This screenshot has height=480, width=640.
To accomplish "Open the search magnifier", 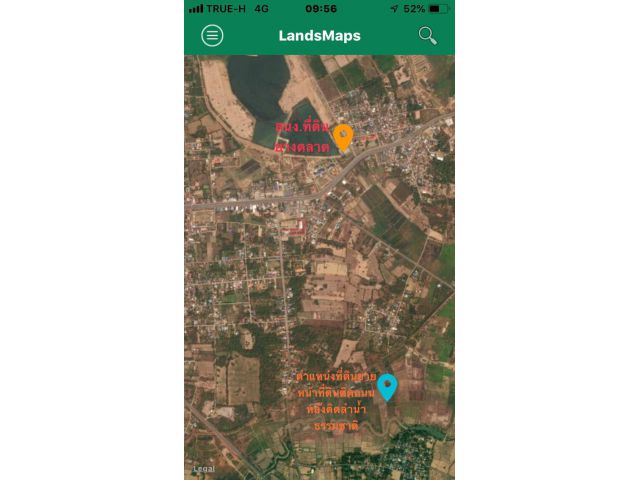I will (x=427, y=36).
